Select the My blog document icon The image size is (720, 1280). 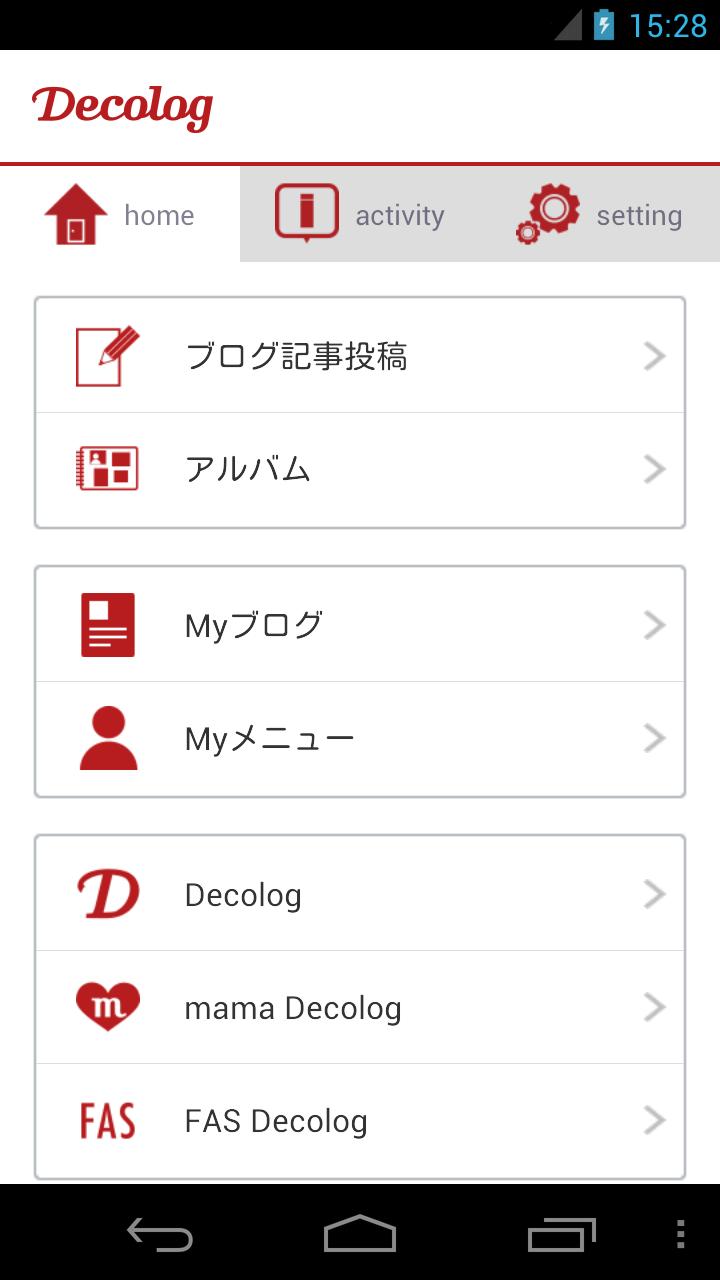[105, 624]
